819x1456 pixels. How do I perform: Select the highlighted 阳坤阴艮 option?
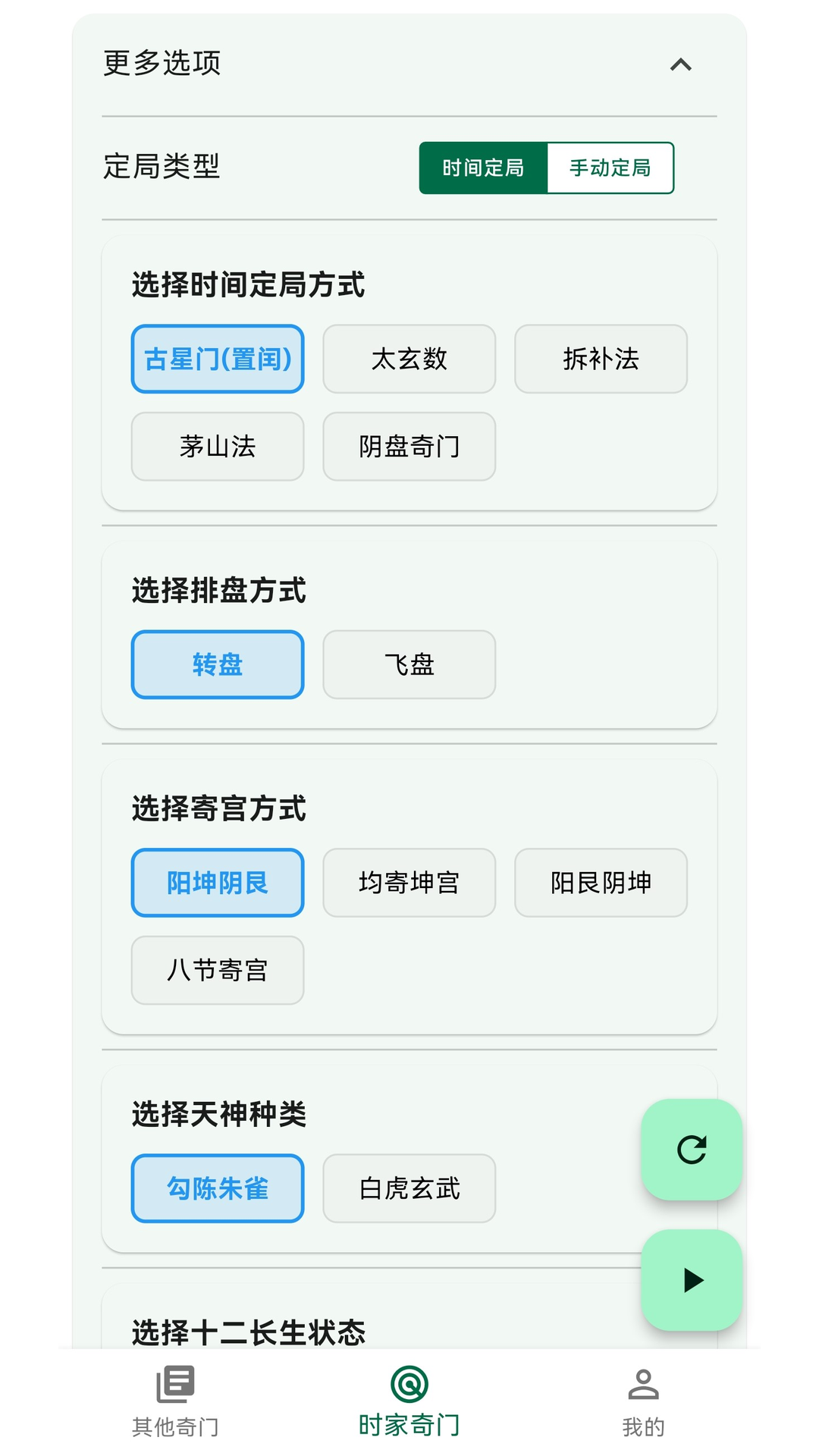pyautogui.click(x=217, y=883)
